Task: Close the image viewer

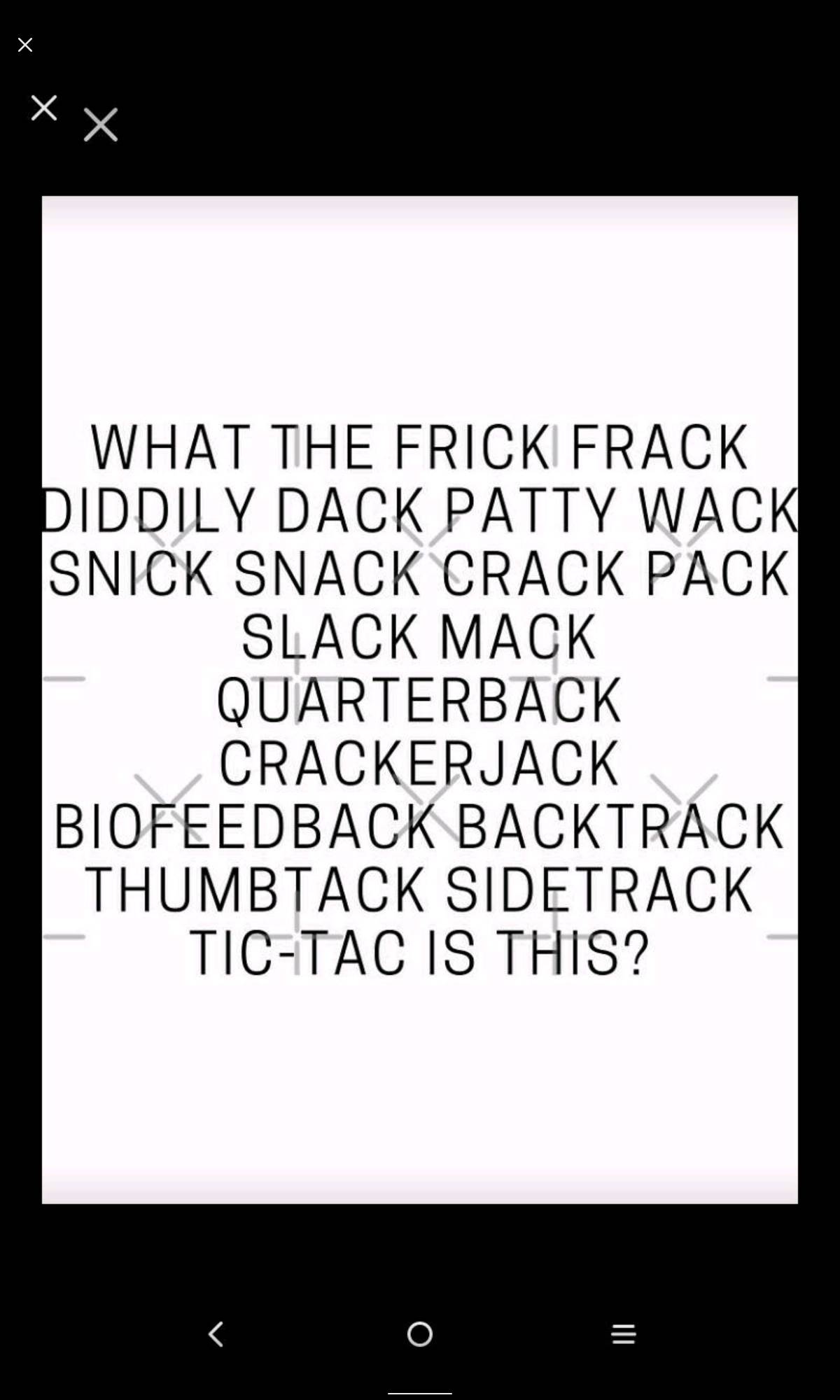Action: tap(25, 45)
